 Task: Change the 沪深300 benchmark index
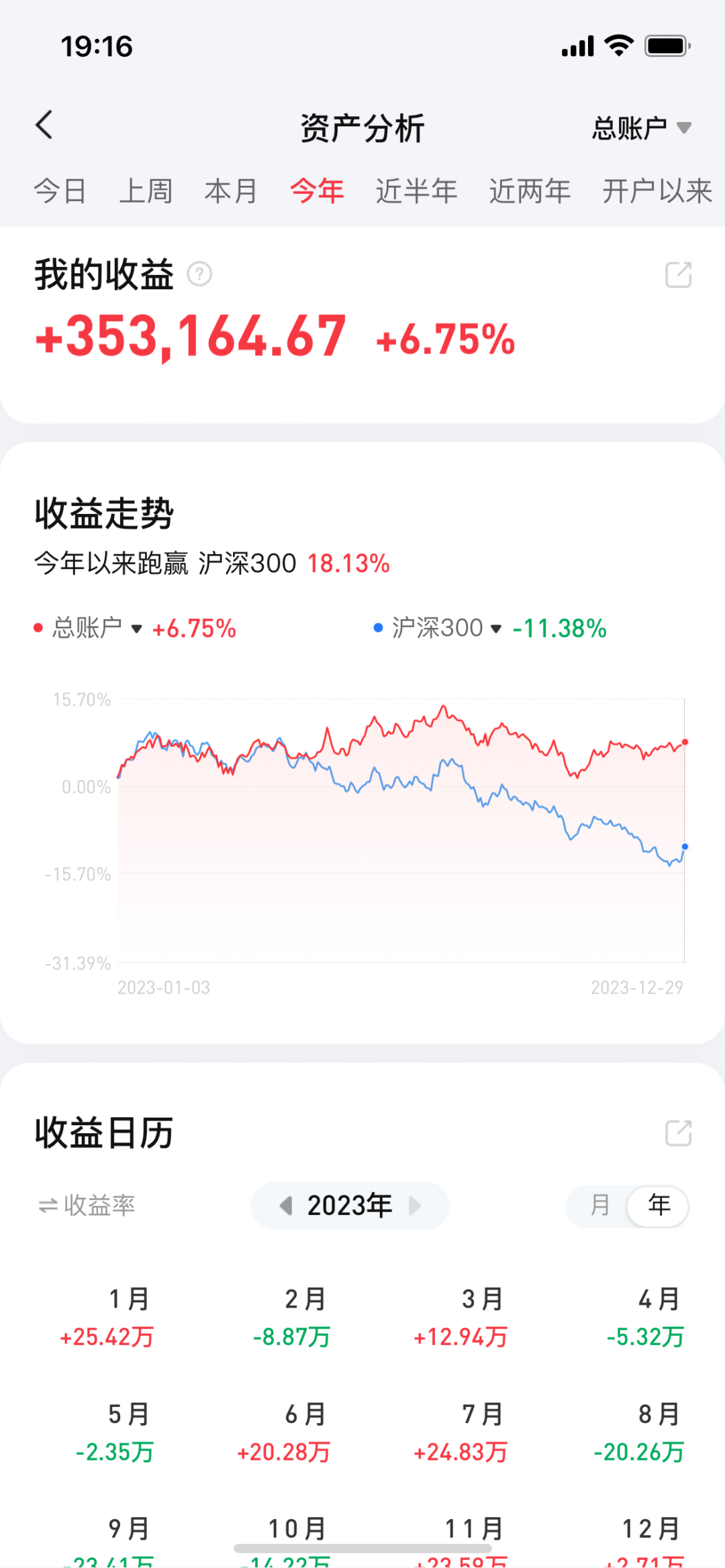click(446, 629)
